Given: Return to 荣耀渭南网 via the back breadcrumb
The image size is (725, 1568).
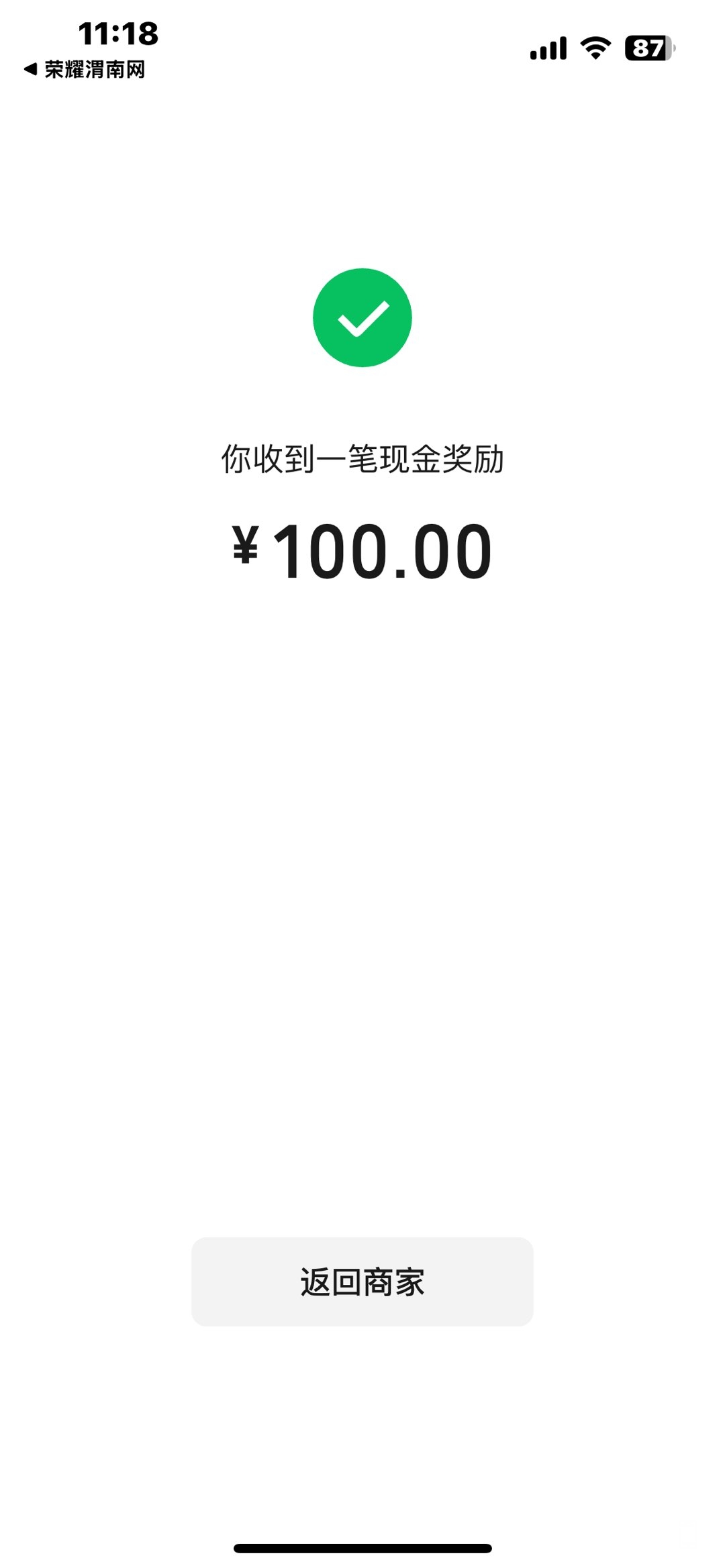Looking at the screenshot, I should click(x=85, y=69).
